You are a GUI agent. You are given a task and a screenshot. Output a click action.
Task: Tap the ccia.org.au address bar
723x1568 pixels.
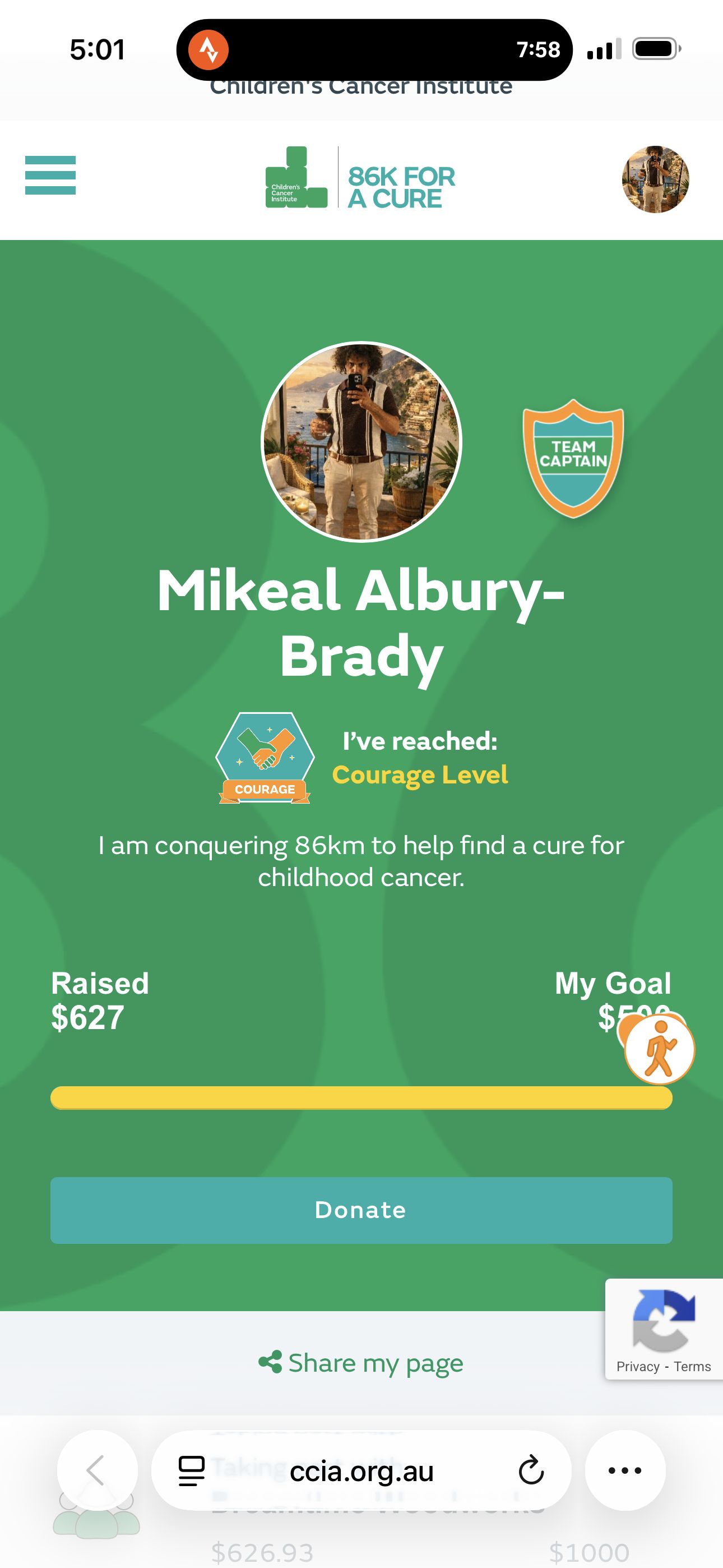[361, 1470]
